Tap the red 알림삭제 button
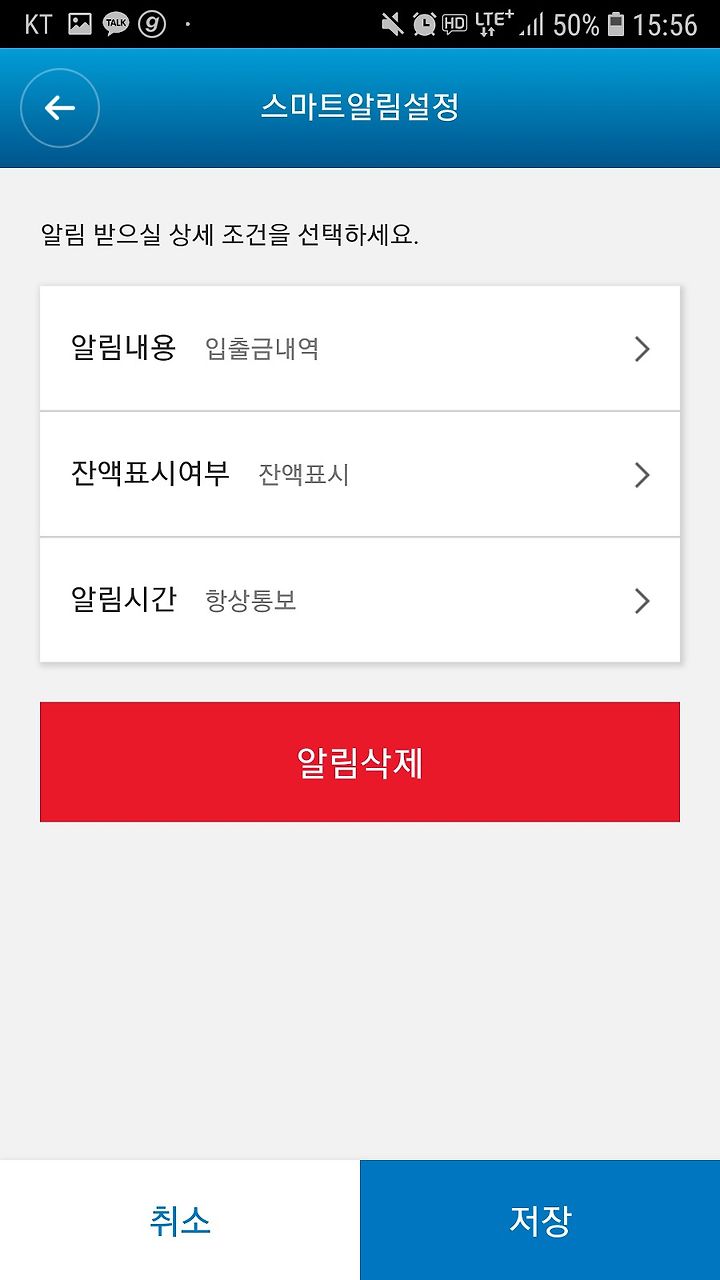 click(x=360, y=762)
